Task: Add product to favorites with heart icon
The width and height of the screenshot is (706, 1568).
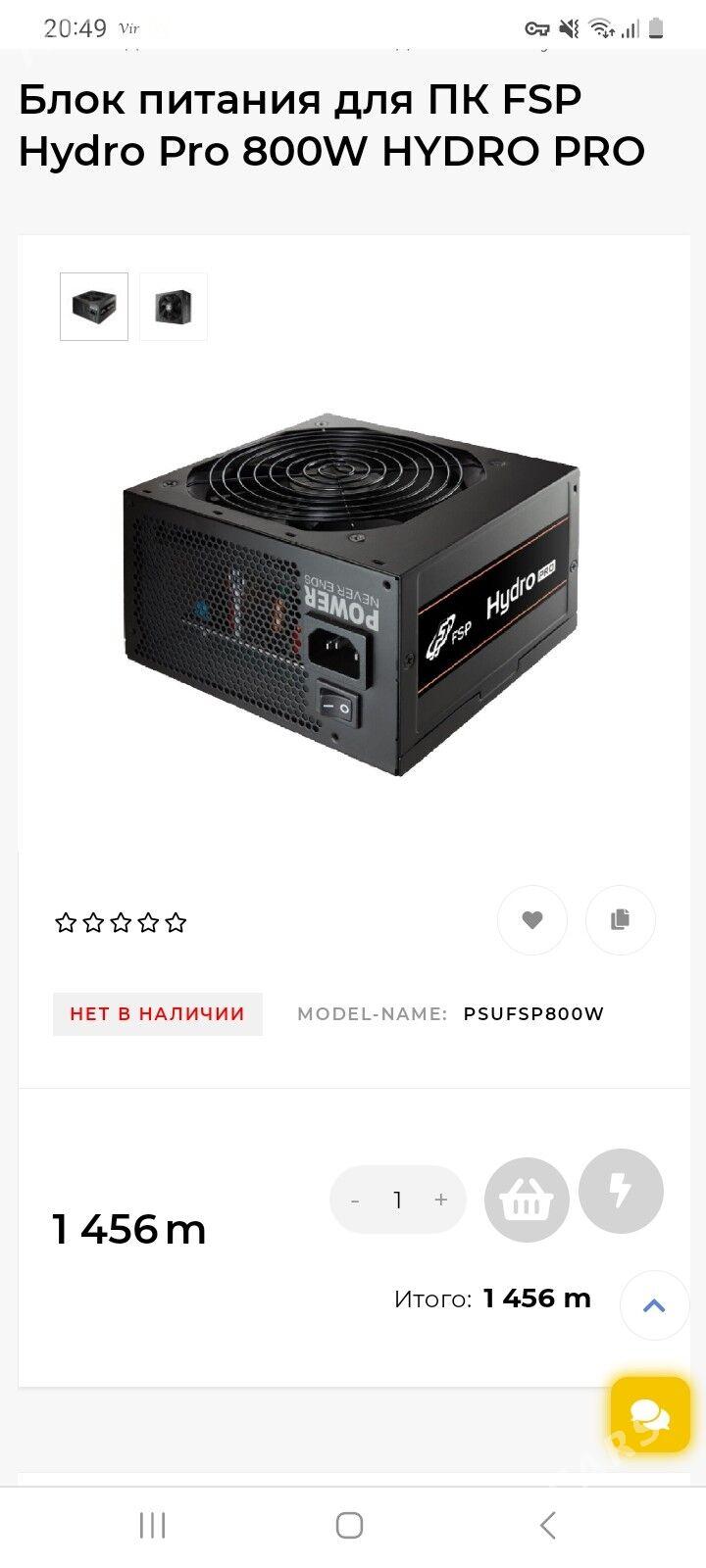Action: click(x=531, y=920)
